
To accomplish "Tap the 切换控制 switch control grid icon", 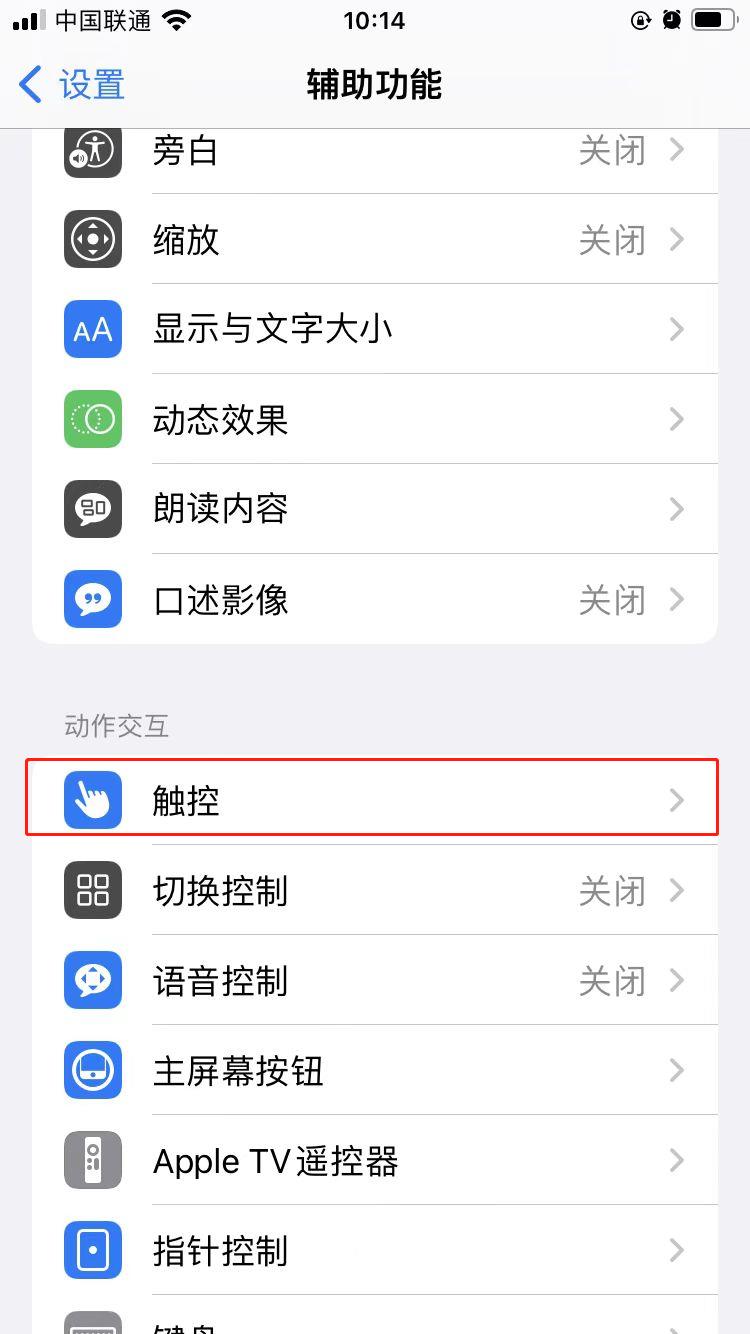I will coord(92,890).
